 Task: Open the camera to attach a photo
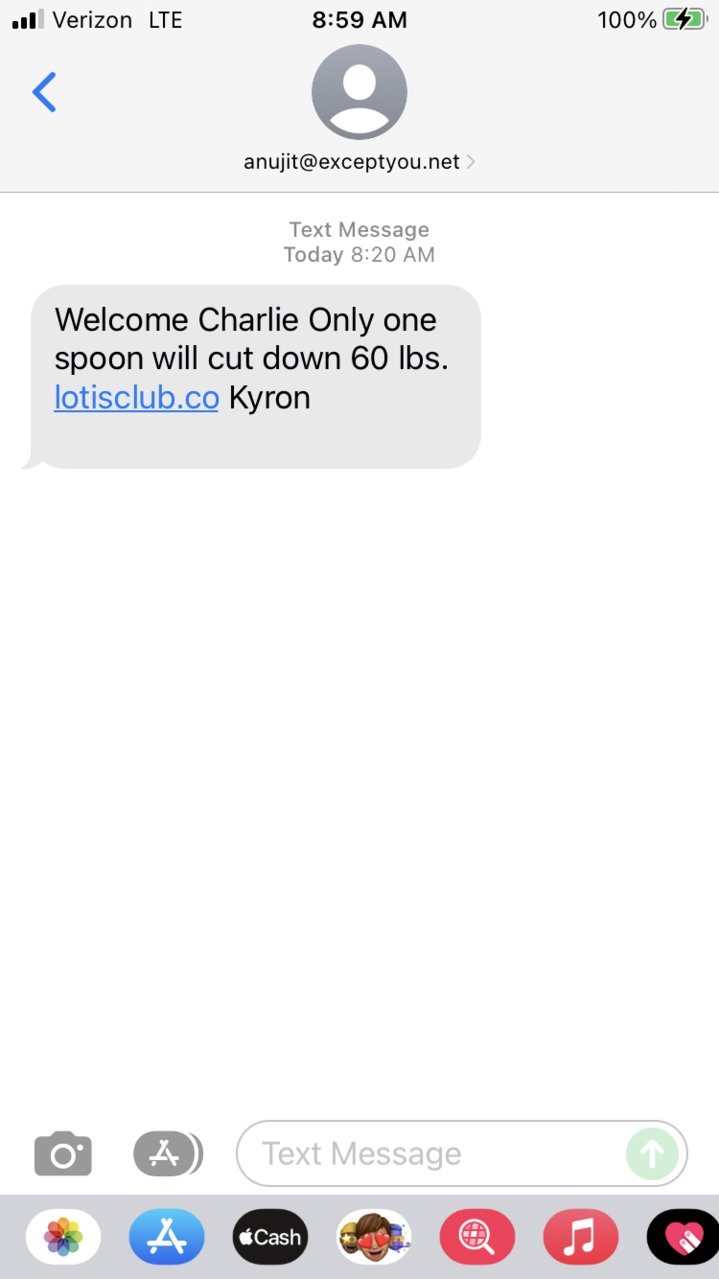(x=63, y=1154)
